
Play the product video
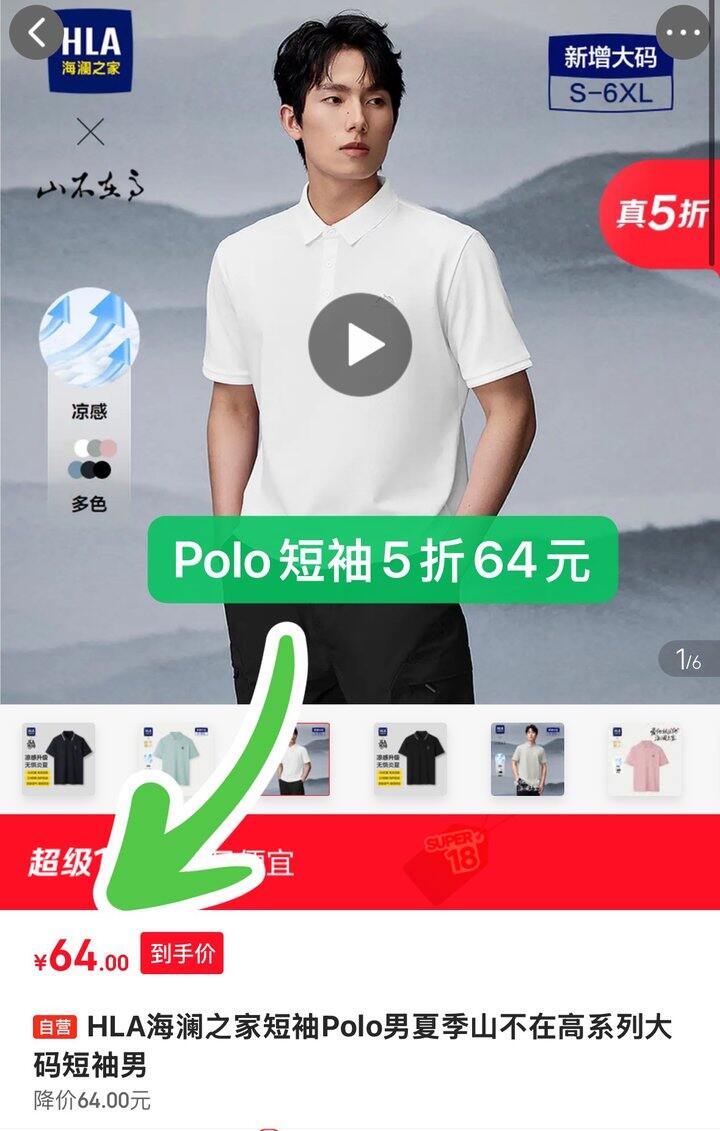360,345
